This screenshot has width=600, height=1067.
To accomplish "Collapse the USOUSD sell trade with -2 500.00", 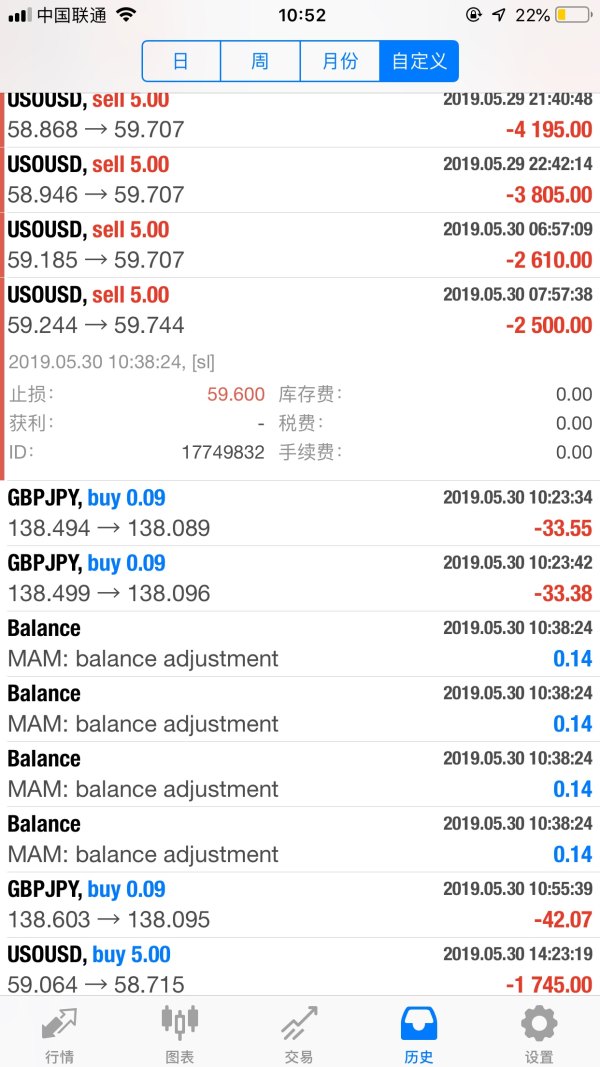I will [300, 310].
